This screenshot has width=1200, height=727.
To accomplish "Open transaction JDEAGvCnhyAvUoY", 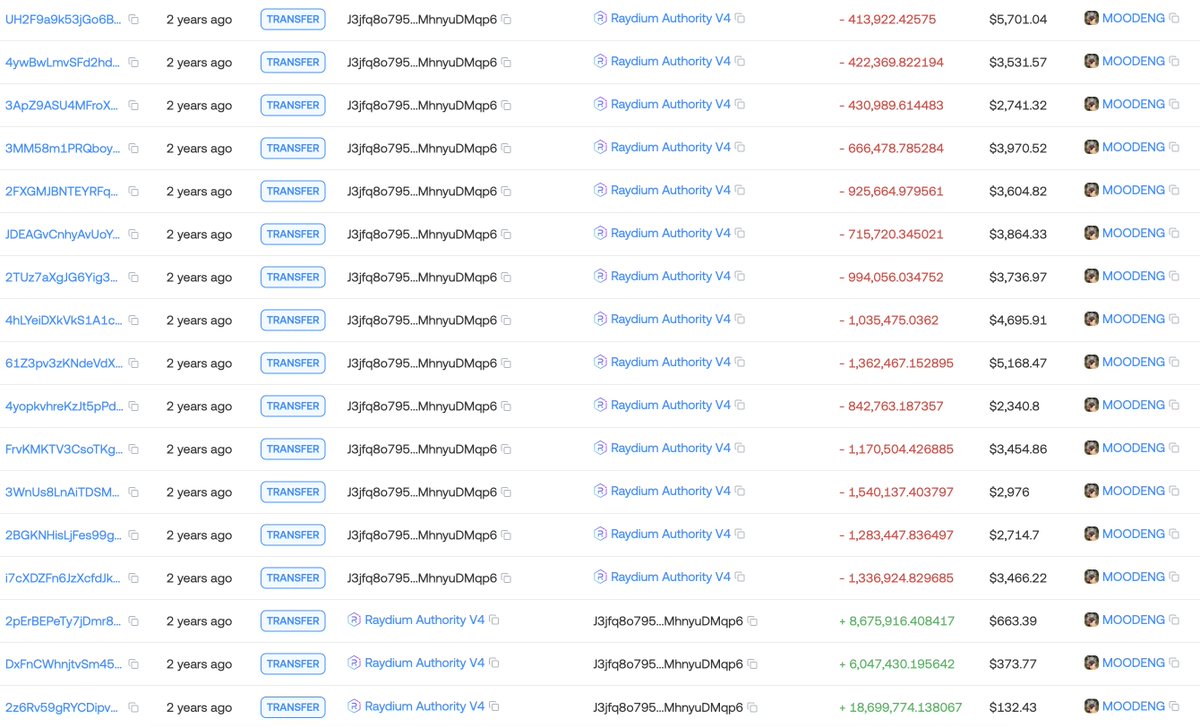I will pos(63,234).
